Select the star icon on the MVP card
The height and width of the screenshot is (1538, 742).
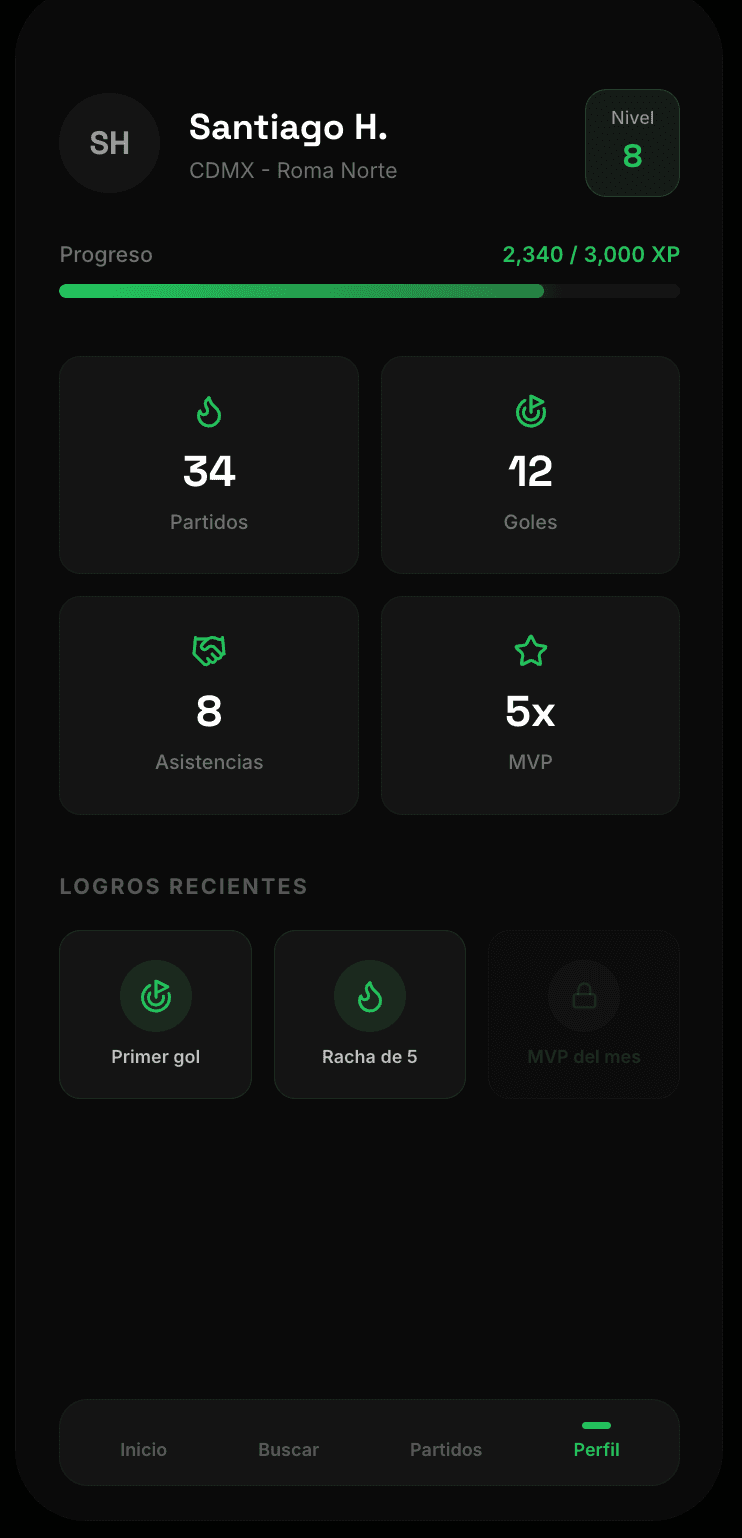(x=530, y=650)
